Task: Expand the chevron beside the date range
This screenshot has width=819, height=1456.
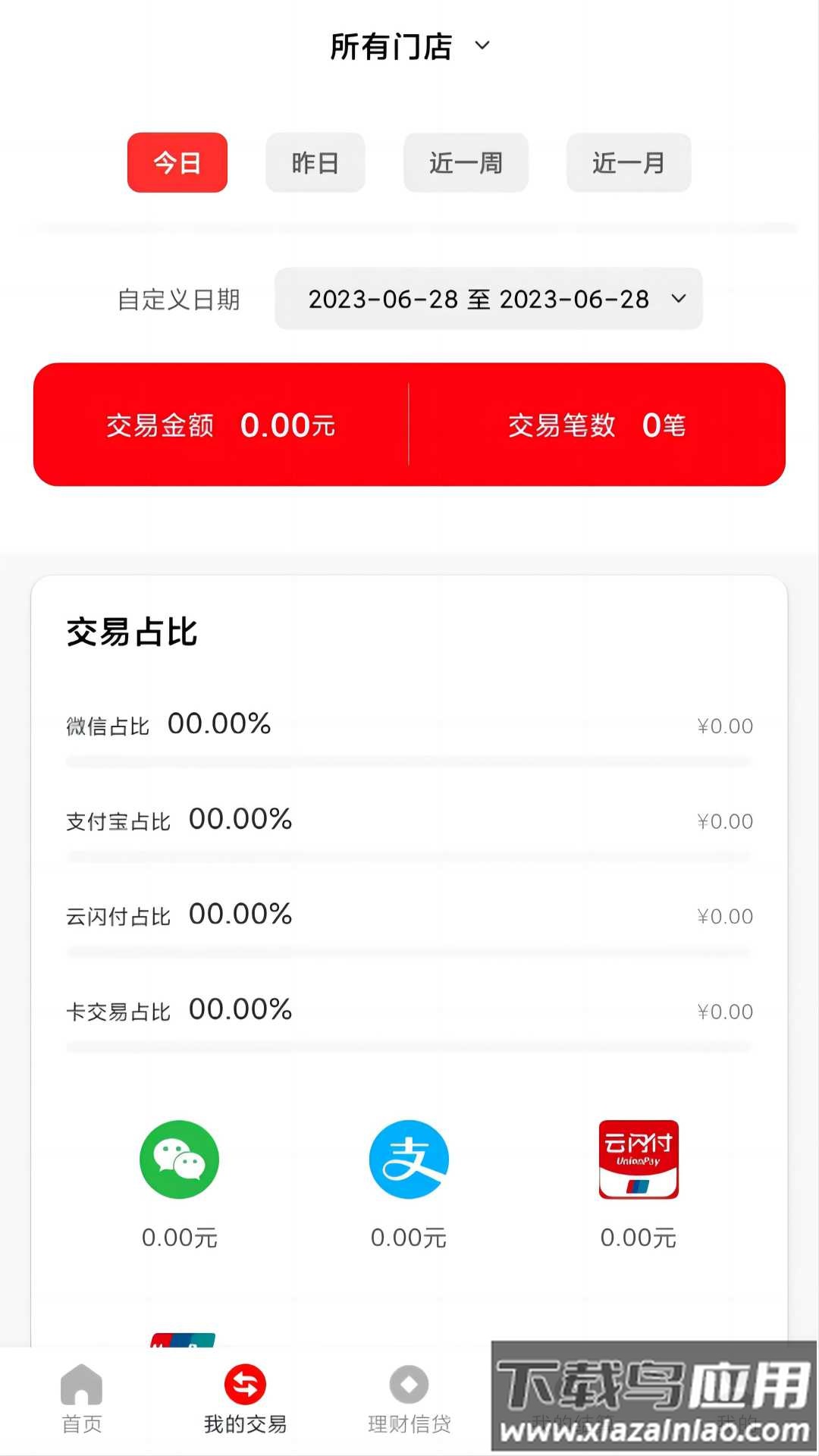Action: [678, 300]
